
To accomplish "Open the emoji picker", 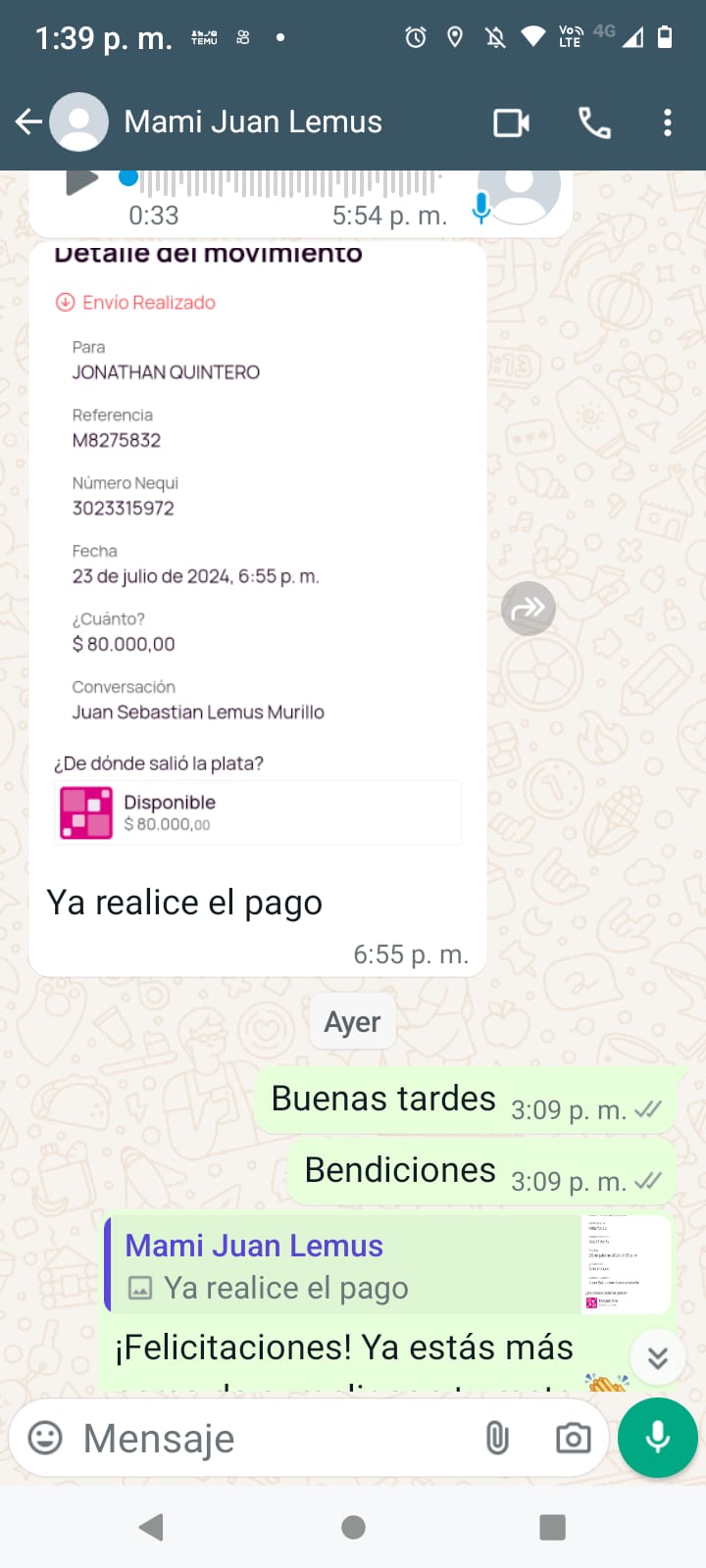I will (45, 1438).
